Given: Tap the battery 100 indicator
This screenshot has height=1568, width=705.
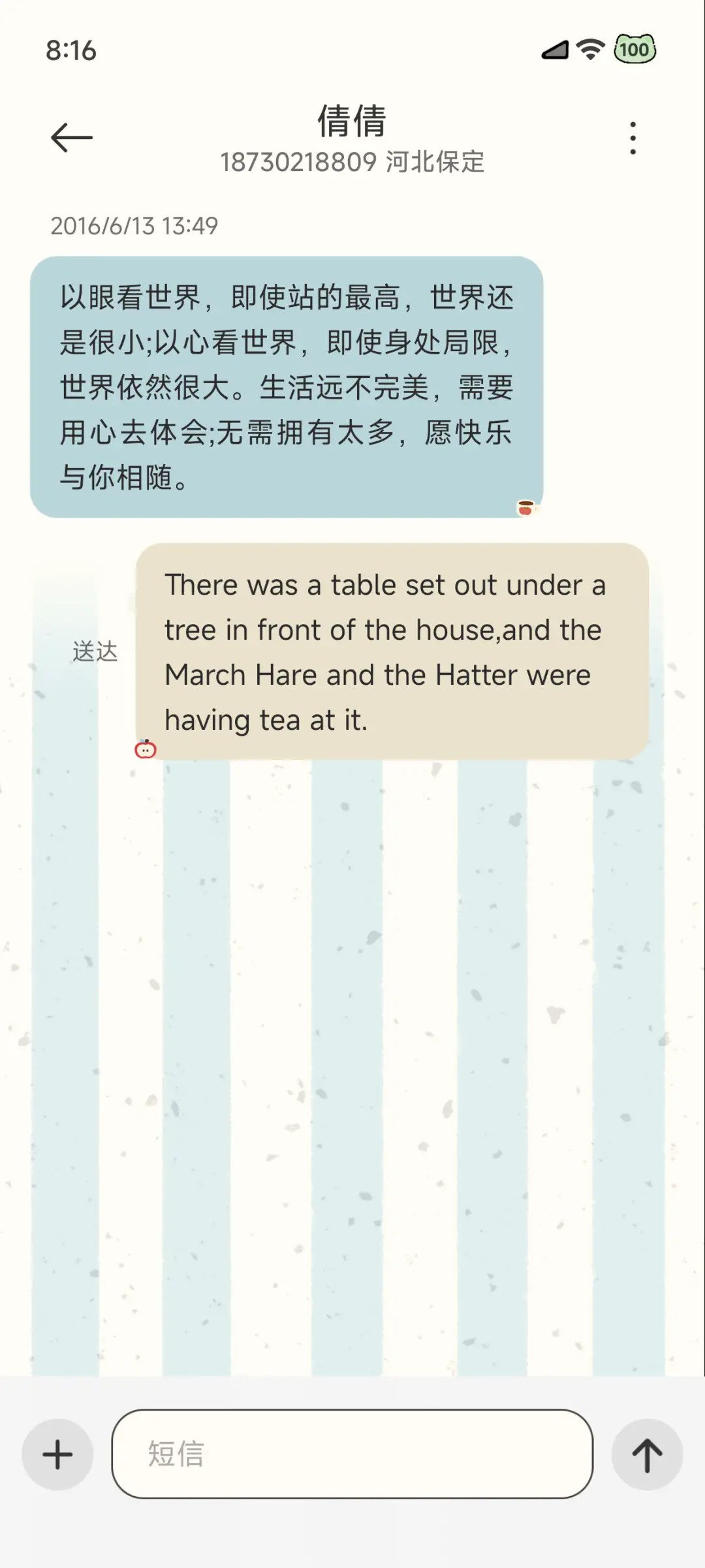Looking at the screenshot, I should click(633, 50).
